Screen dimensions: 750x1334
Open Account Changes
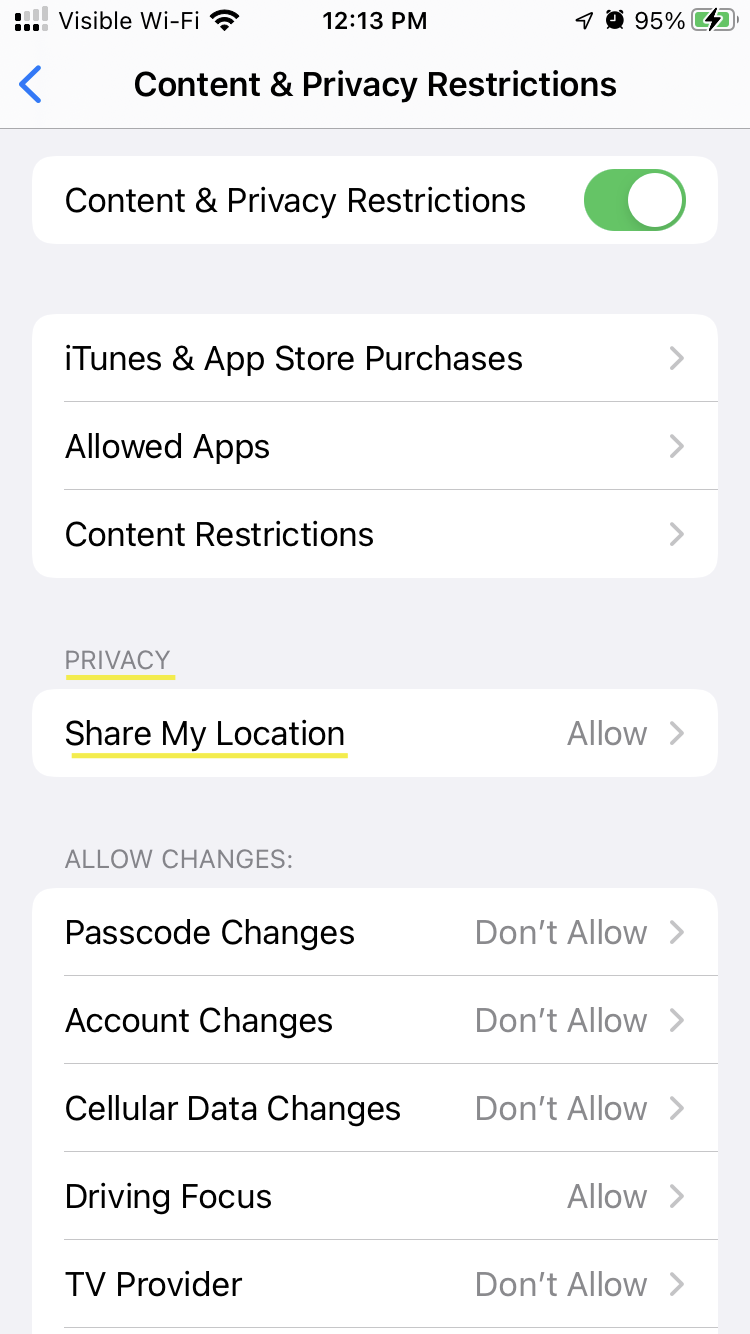[375, 1020]
